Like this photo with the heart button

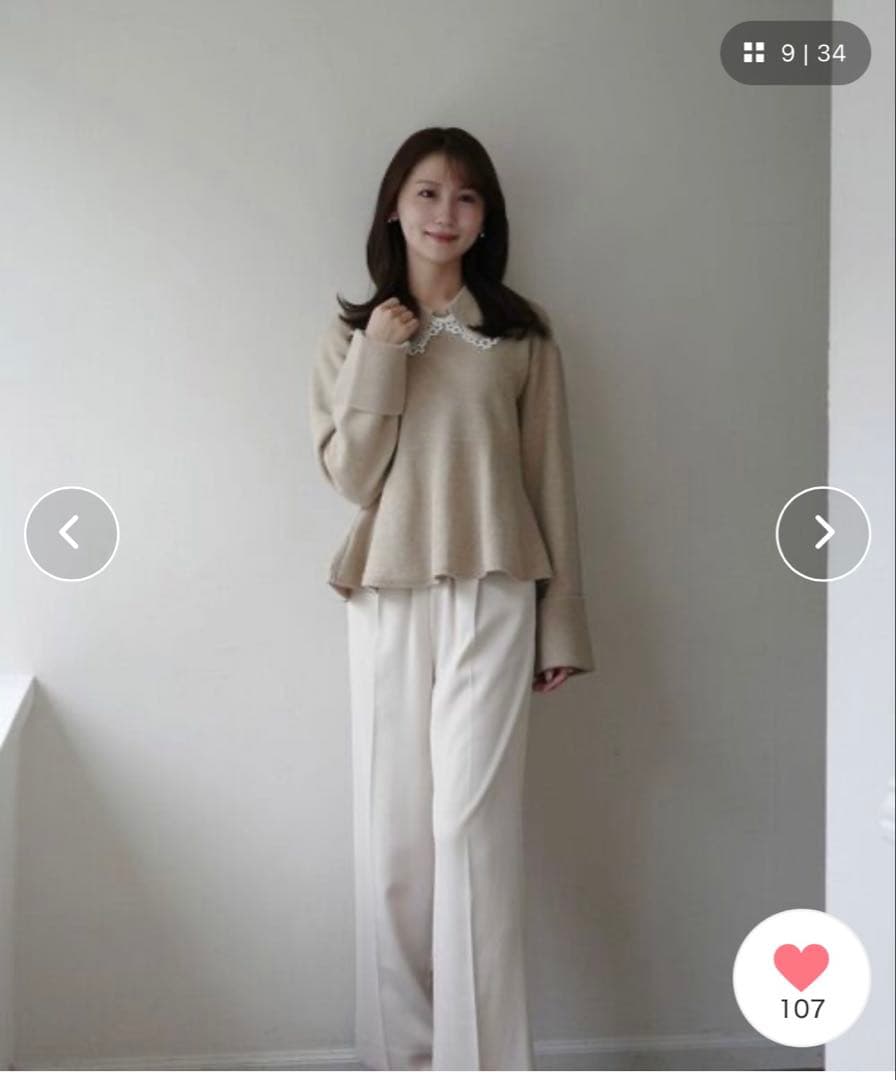(801, 968)
